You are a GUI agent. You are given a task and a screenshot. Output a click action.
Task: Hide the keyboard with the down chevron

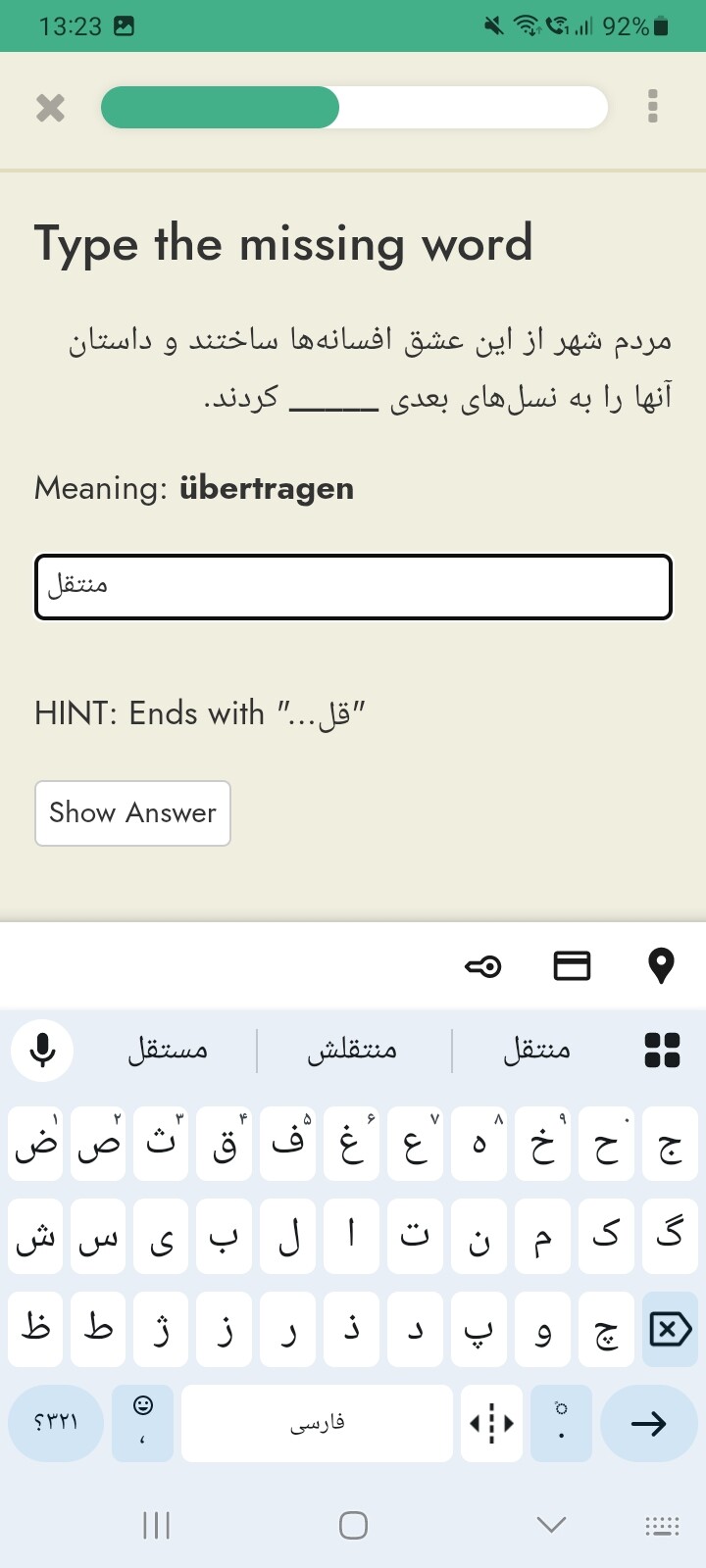(x=551, y=1525)
